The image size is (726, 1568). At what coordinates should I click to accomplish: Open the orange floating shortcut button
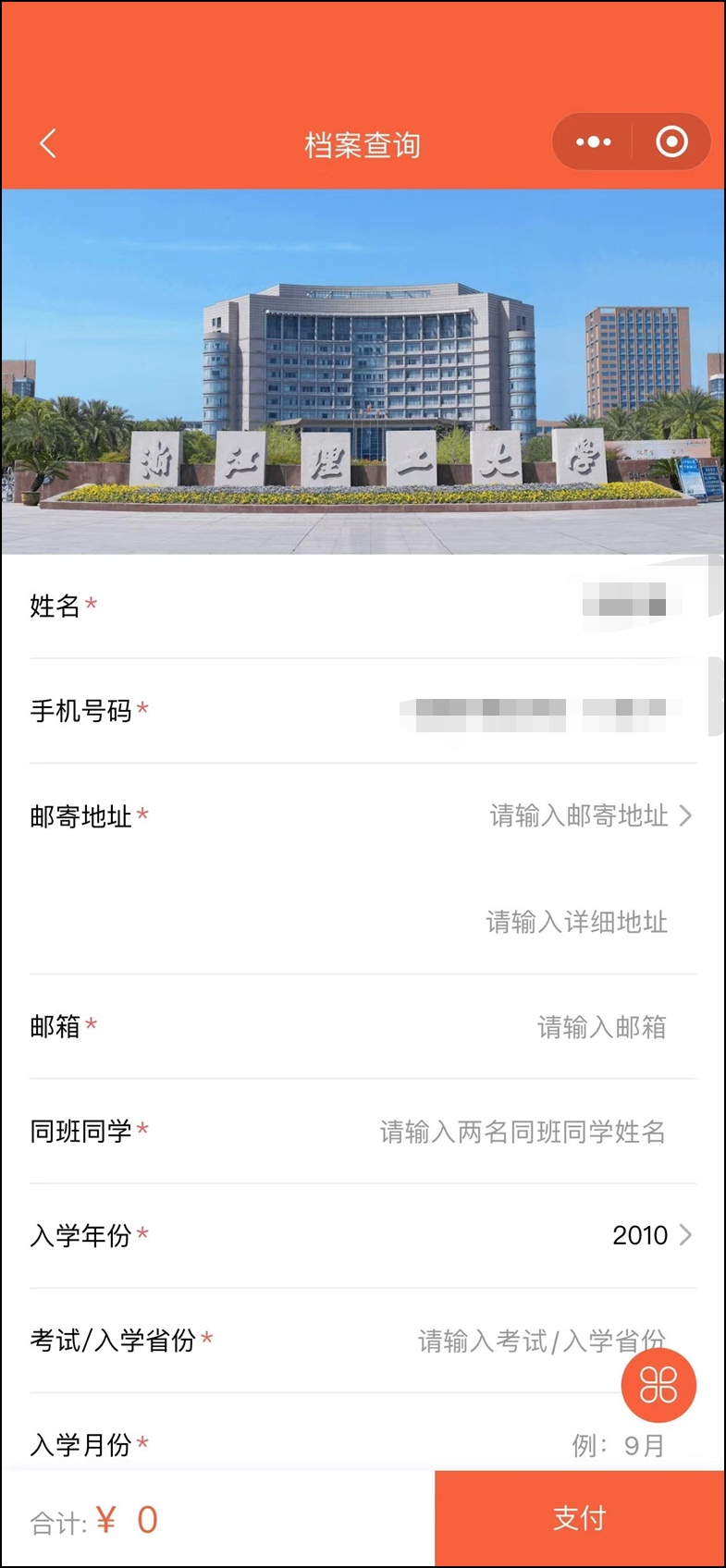[658, 1385]
